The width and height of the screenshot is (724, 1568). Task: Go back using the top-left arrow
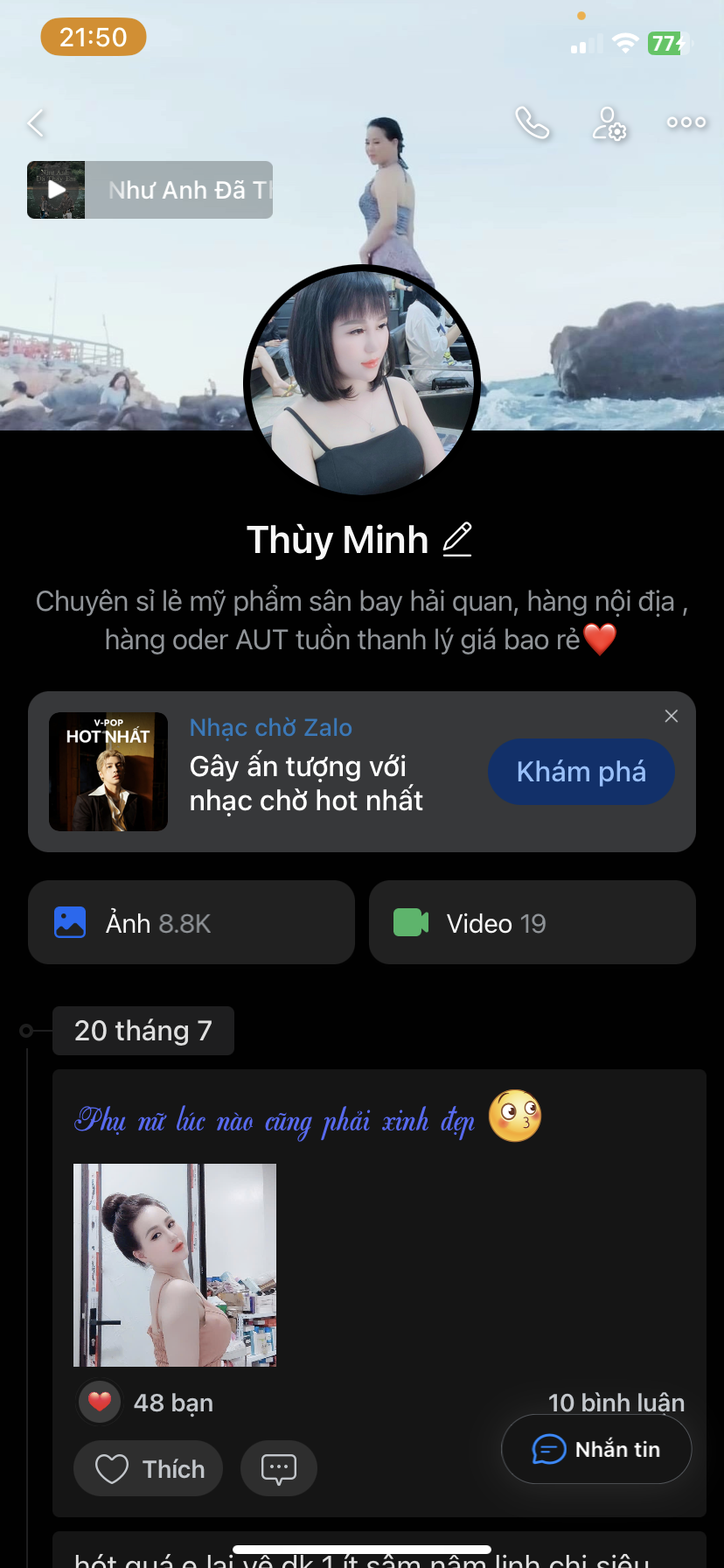36,122
